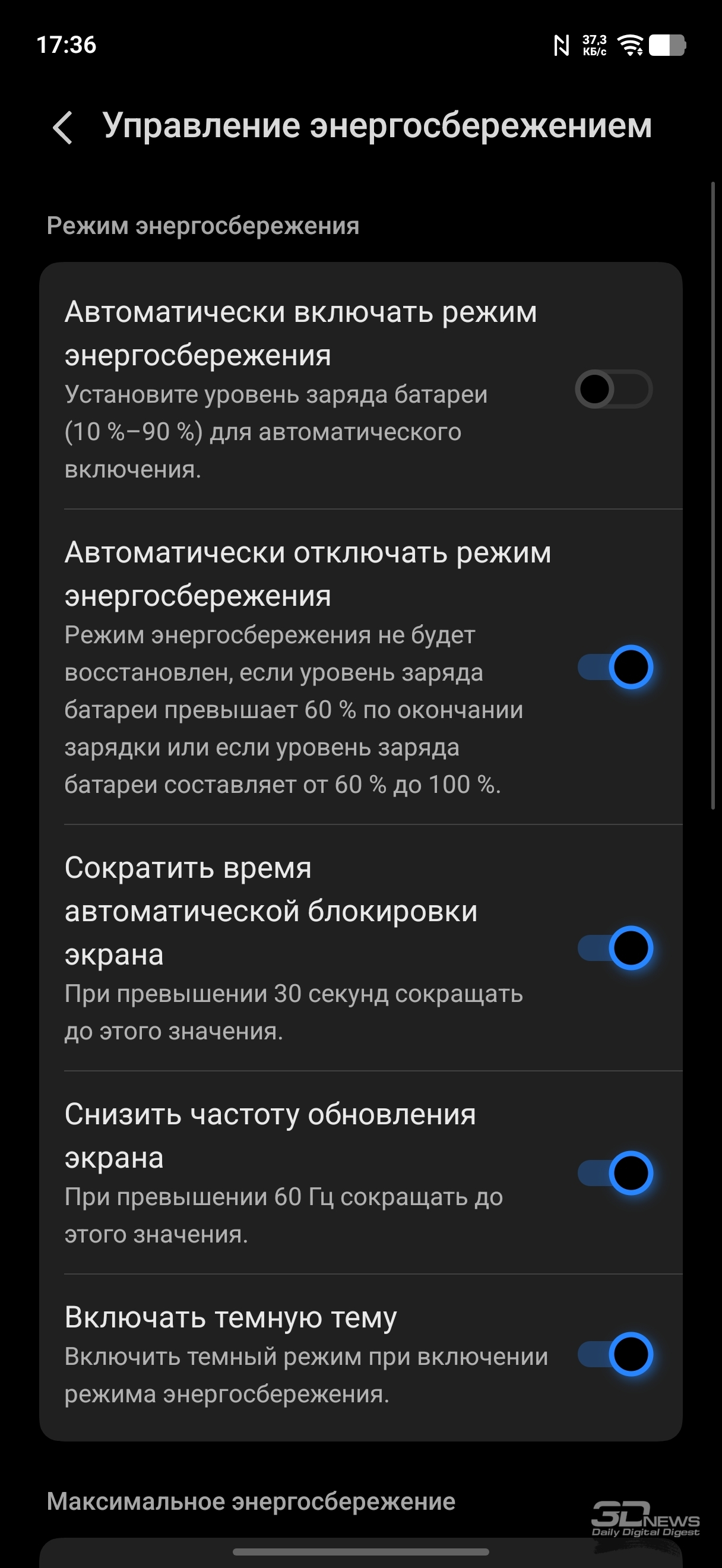Go back from Управление энергосбережением

[64, 127]
